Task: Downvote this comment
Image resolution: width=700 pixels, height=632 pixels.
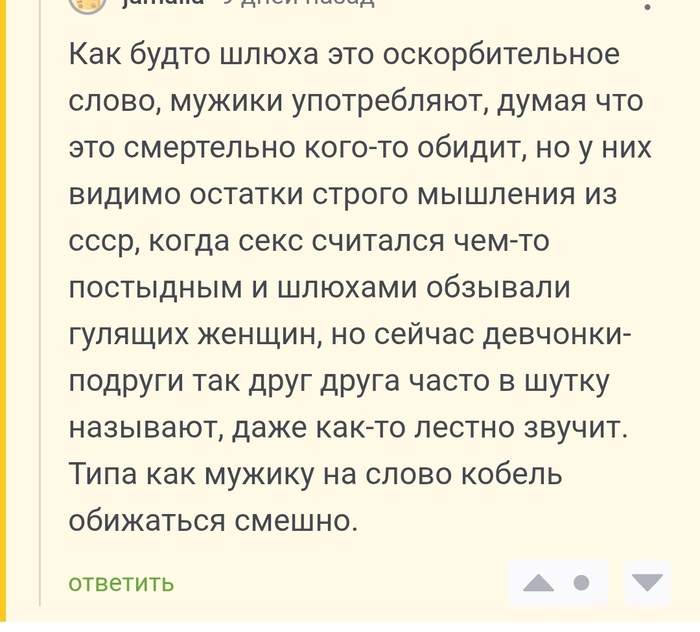Action: pyautogui.click(x=649, y=582)
